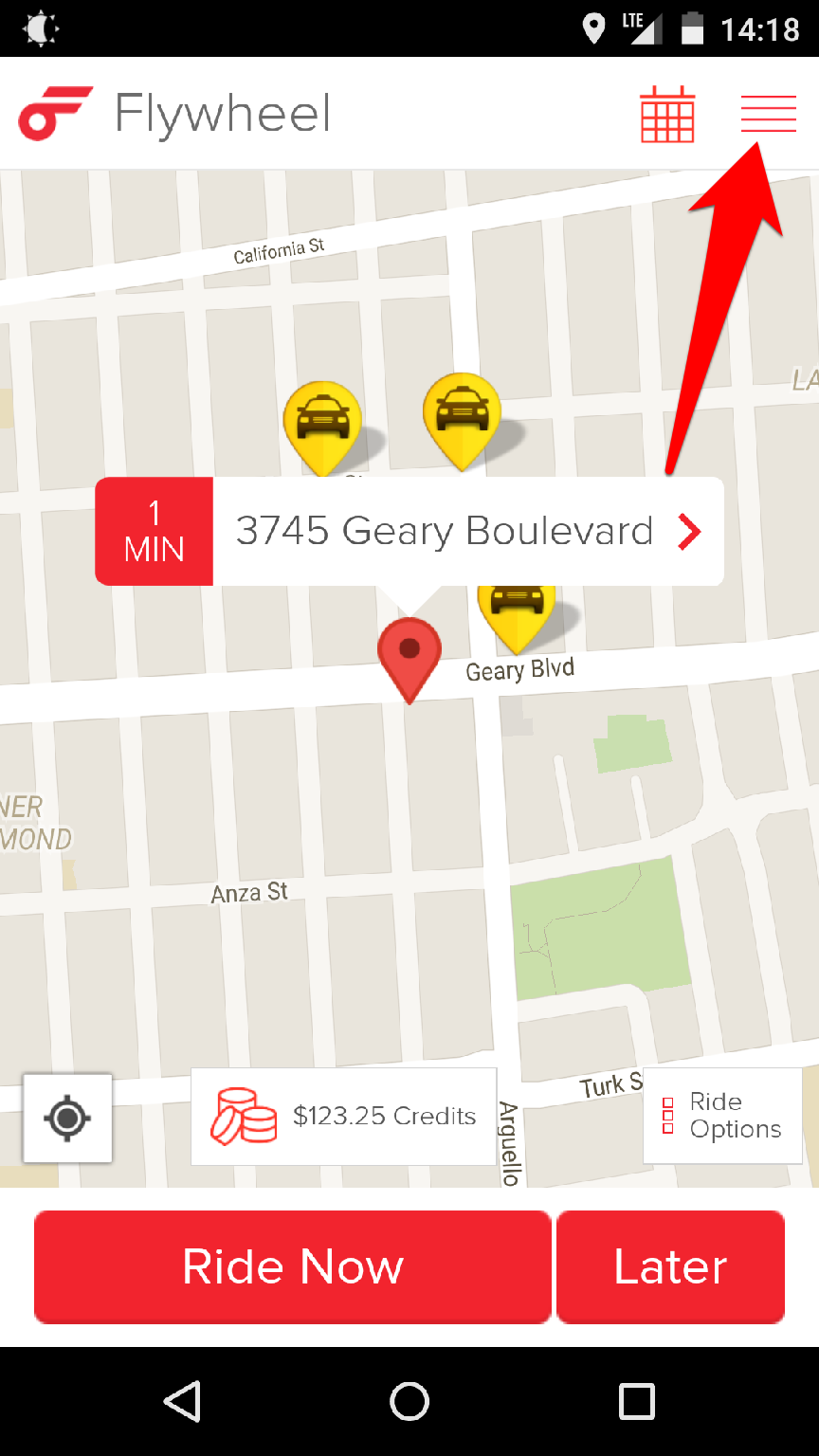Viewport: 819px width, 1456px height.
Task: Open the scheduled rides calendar
Action: click(x=667, y=115)
